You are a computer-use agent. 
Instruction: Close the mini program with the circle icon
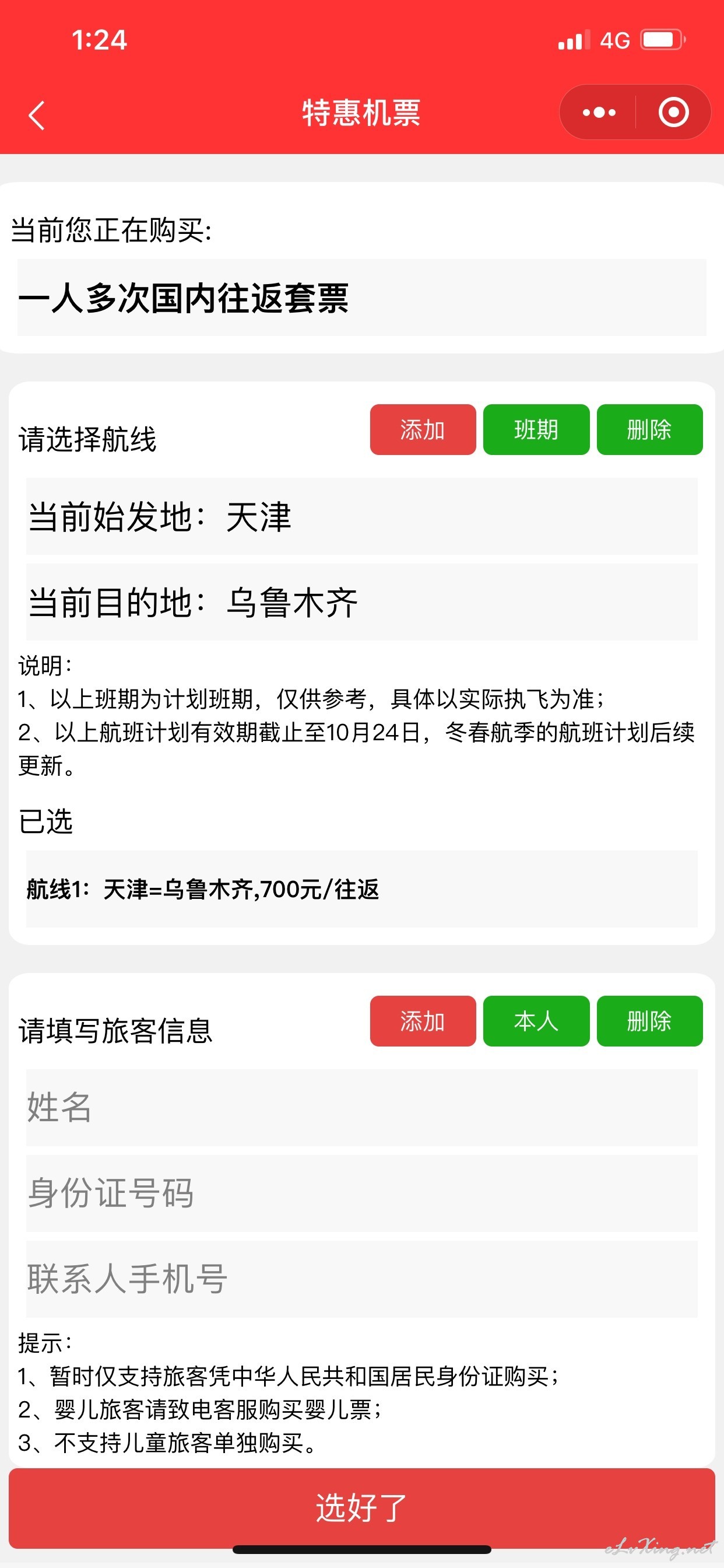[x=673, y=113]
